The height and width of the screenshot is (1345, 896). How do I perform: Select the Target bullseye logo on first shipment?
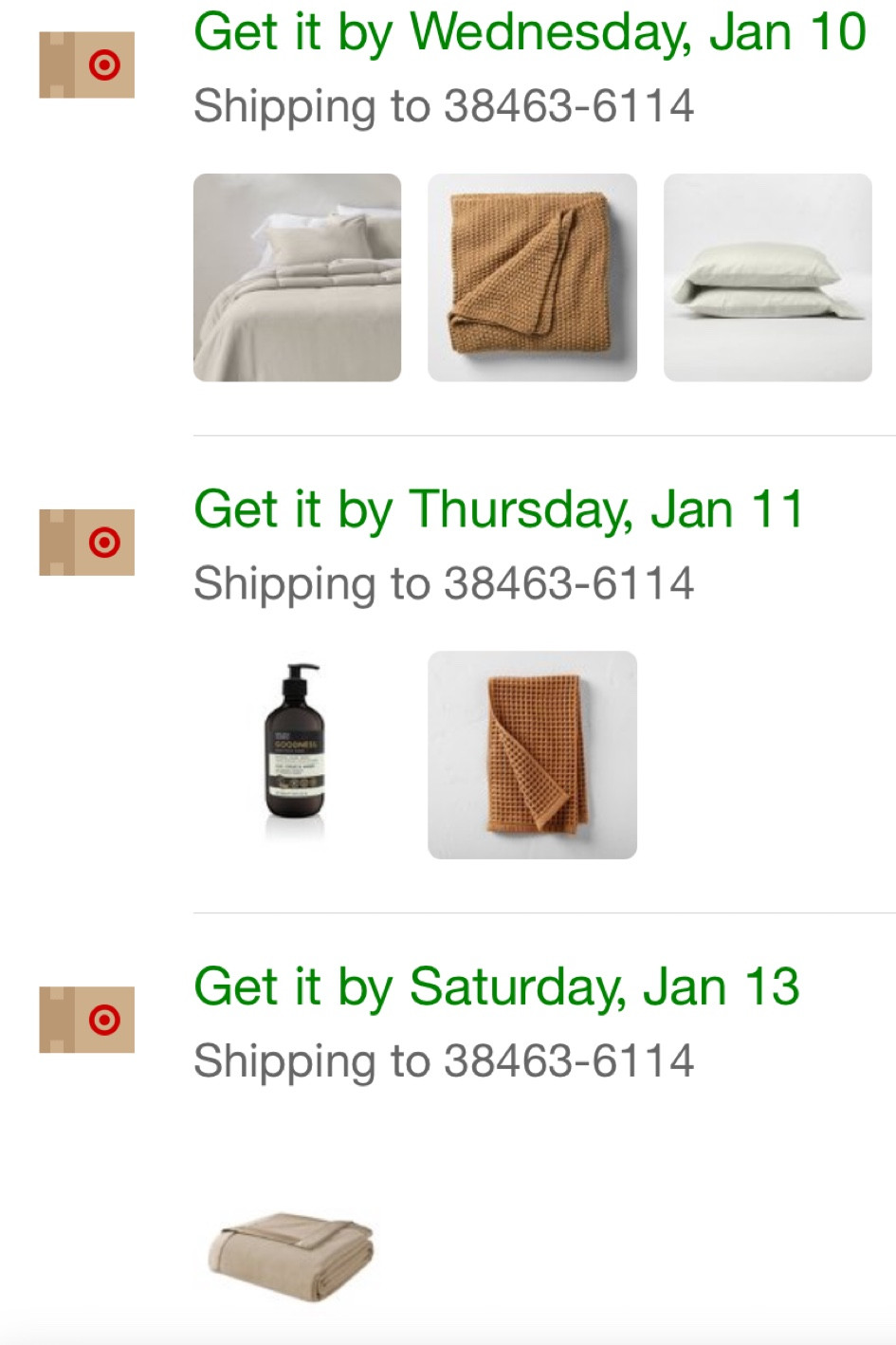pyautogui.click(x=106, y=64)
